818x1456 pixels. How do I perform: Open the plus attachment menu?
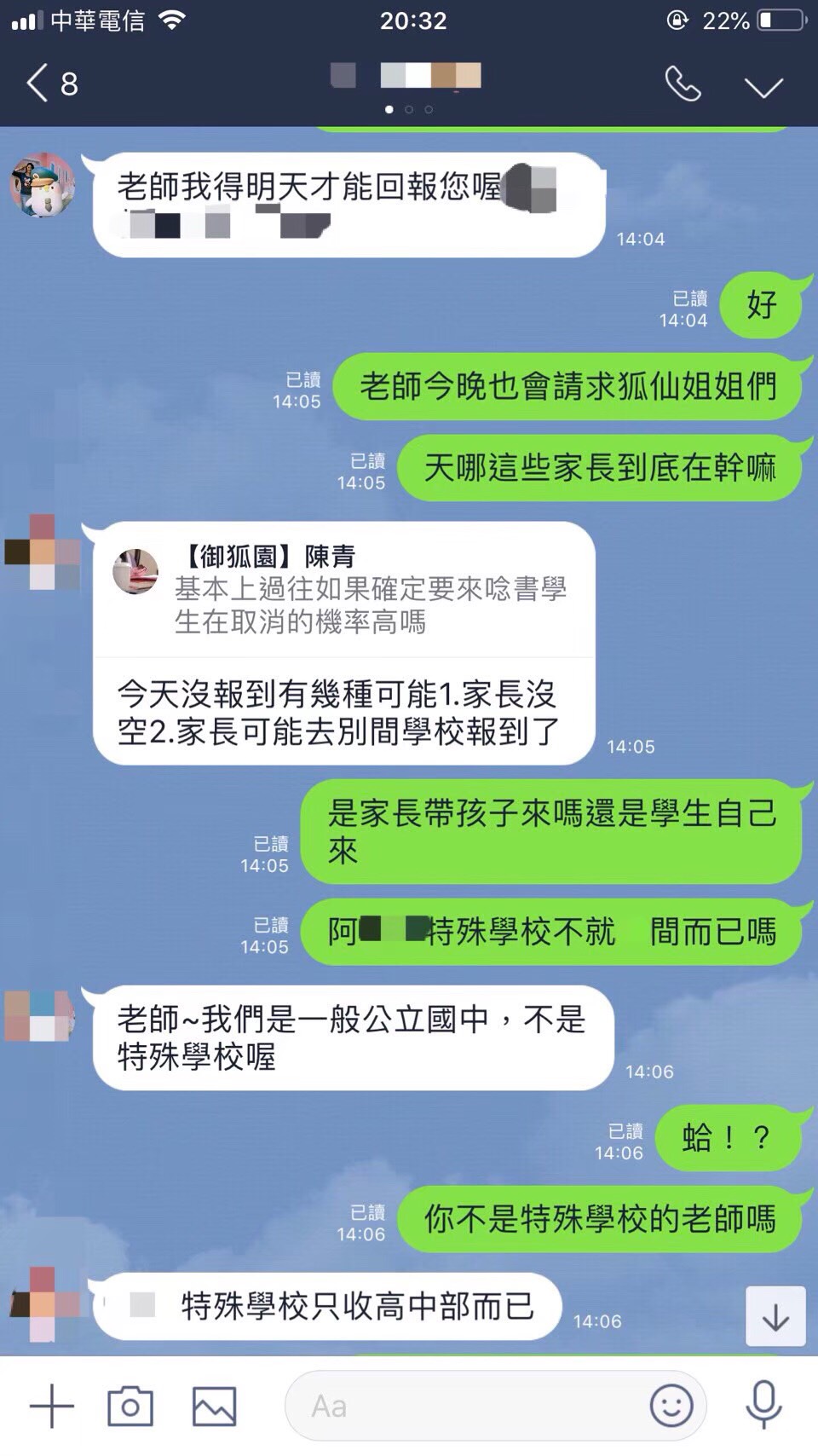52,1406
